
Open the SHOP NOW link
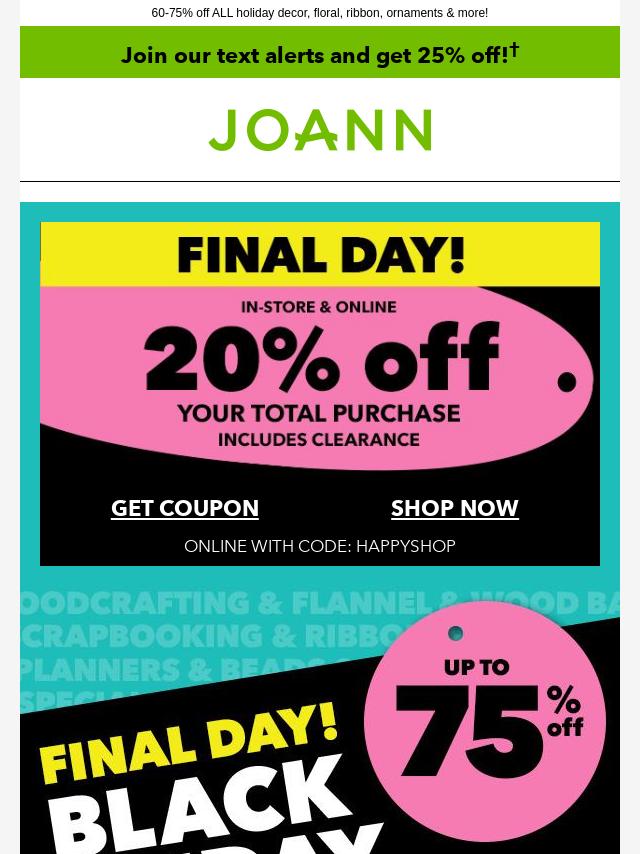pyautogui.click(x=454, y=508)
